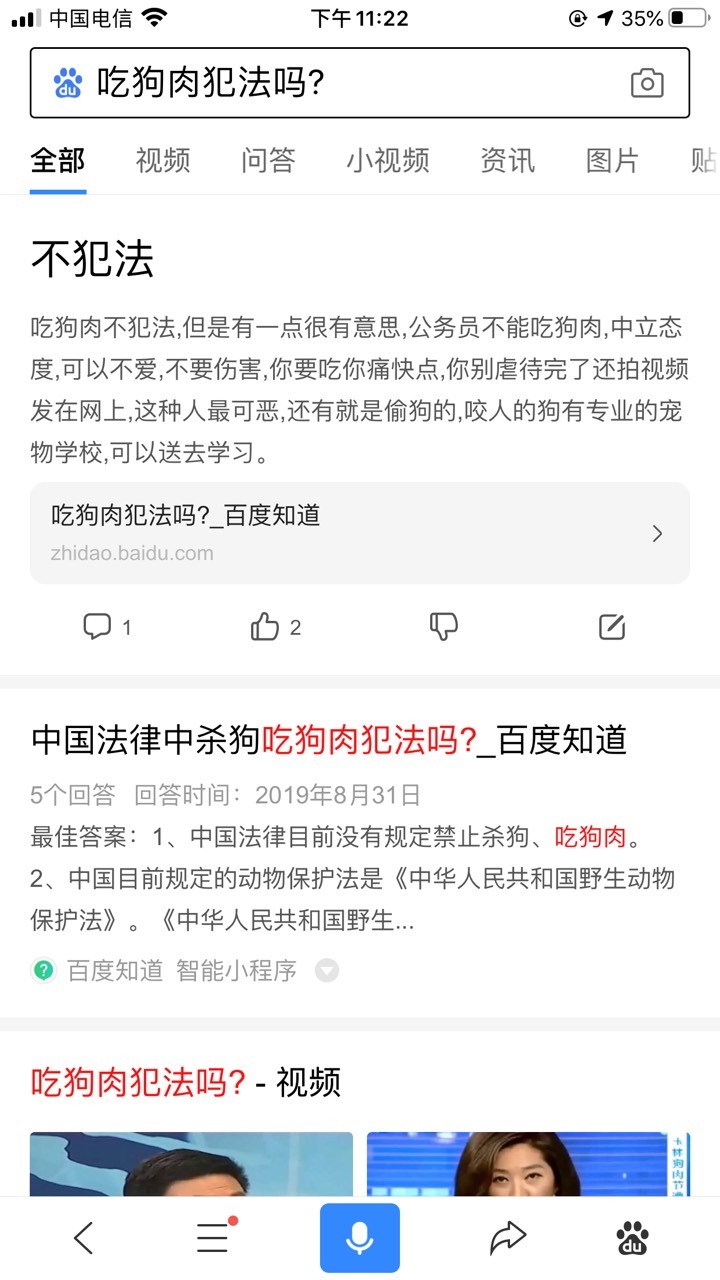720x1280 pixels.
Task: Open the camera image search icon
Action: [x=647, y=84]
